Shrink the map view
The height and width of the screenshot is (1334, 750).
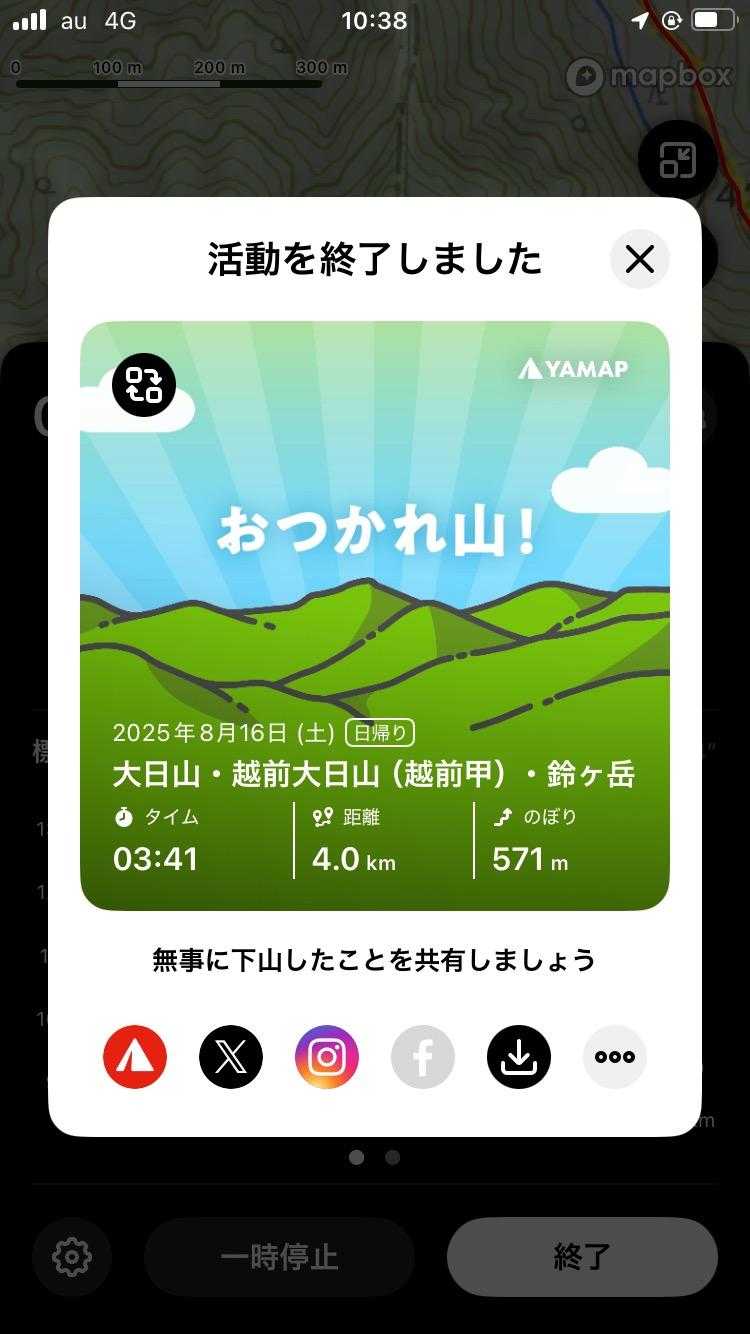pos(677,160)
